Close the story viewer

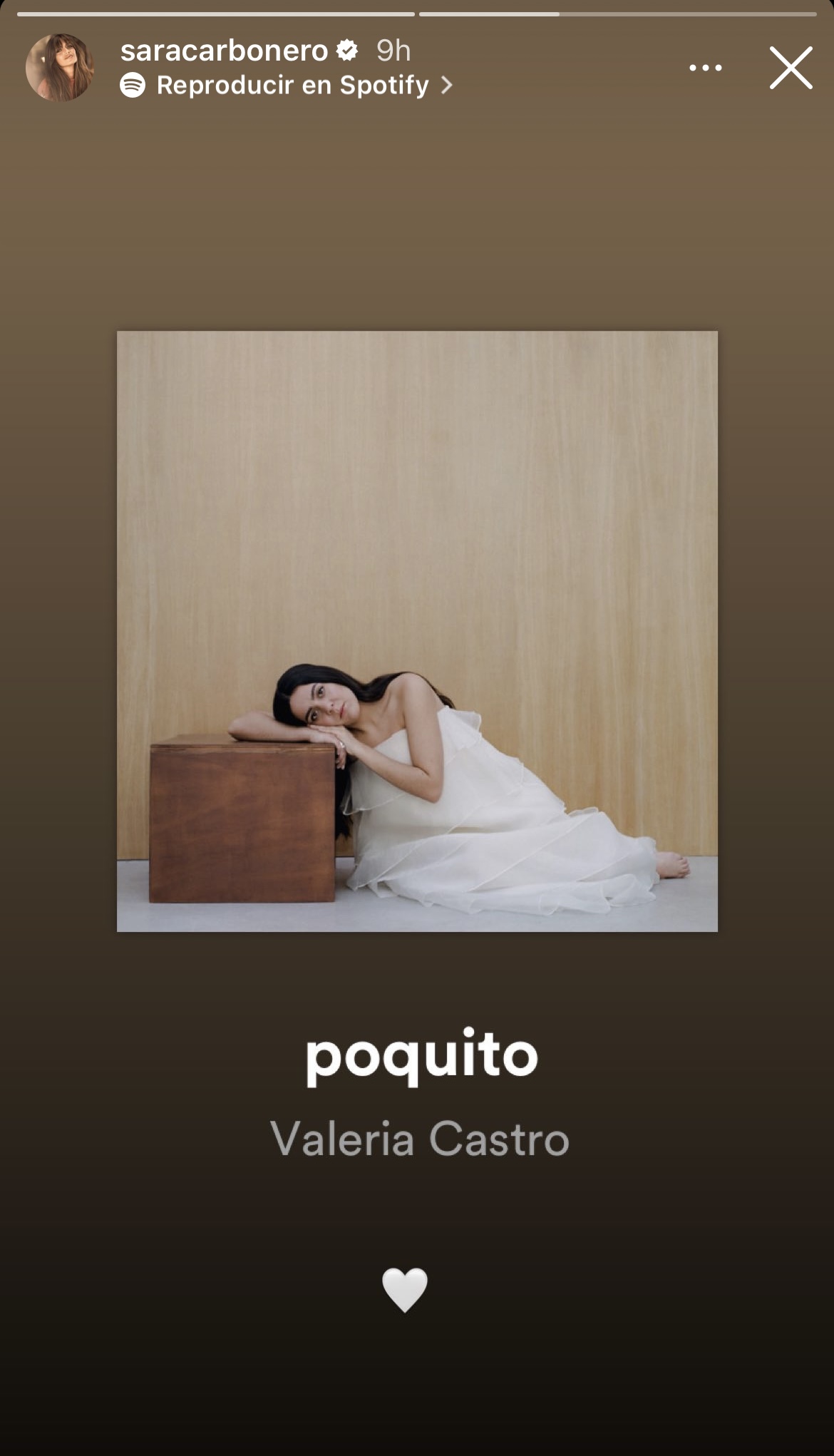click(x=791, y=68)
